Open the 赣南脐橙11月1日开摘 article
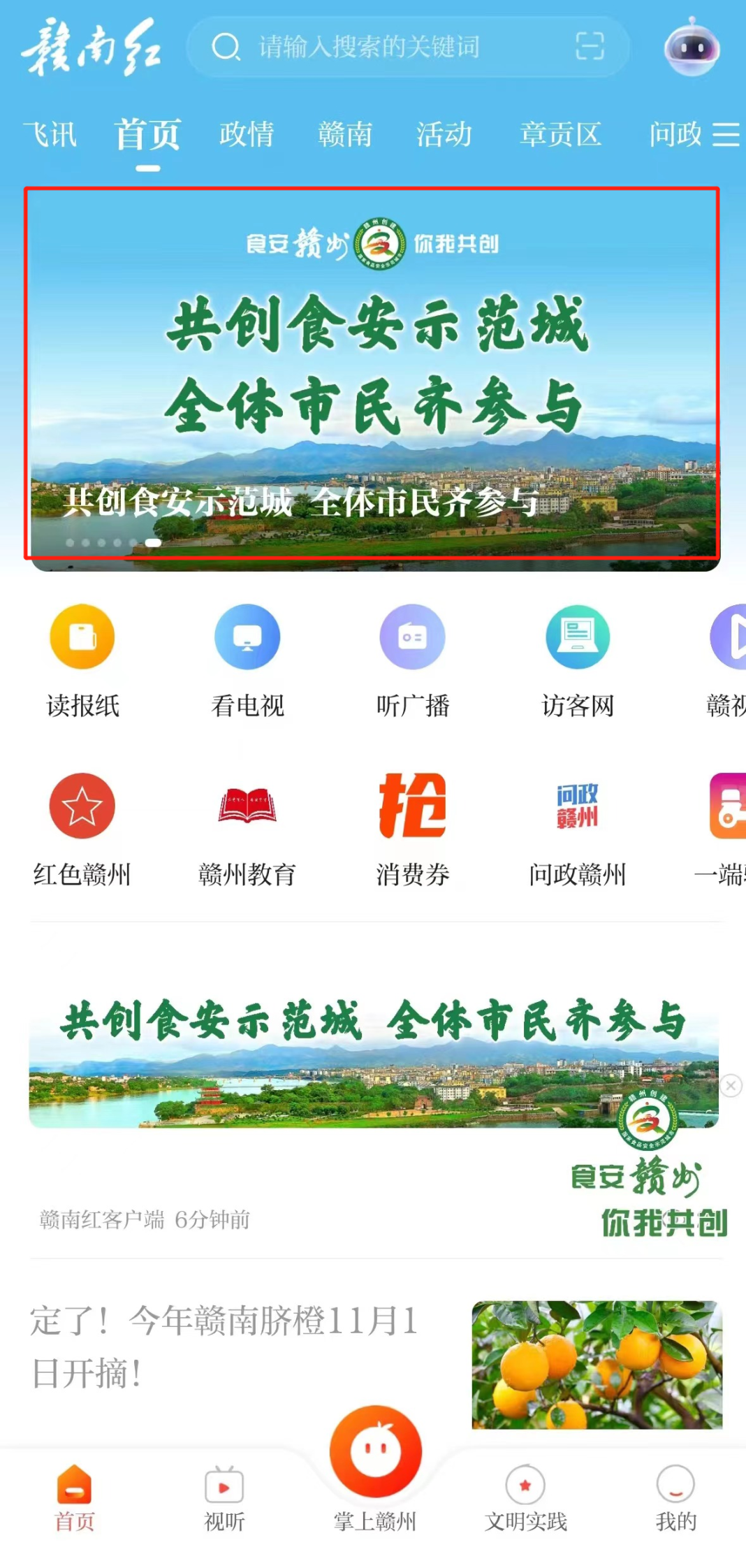This screenshot has height=1568, width=746. (224, 1346)
